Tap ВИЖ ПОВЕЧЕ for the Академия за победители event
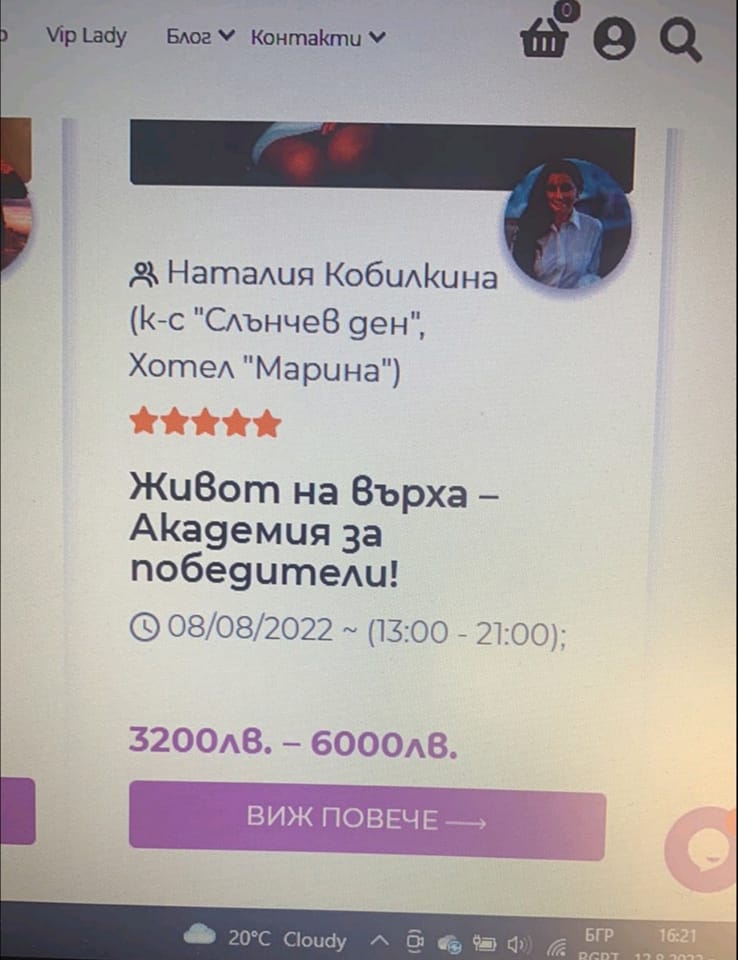This screenshot has height=960, width=738. pyautogui.click(x=367, y=822)
